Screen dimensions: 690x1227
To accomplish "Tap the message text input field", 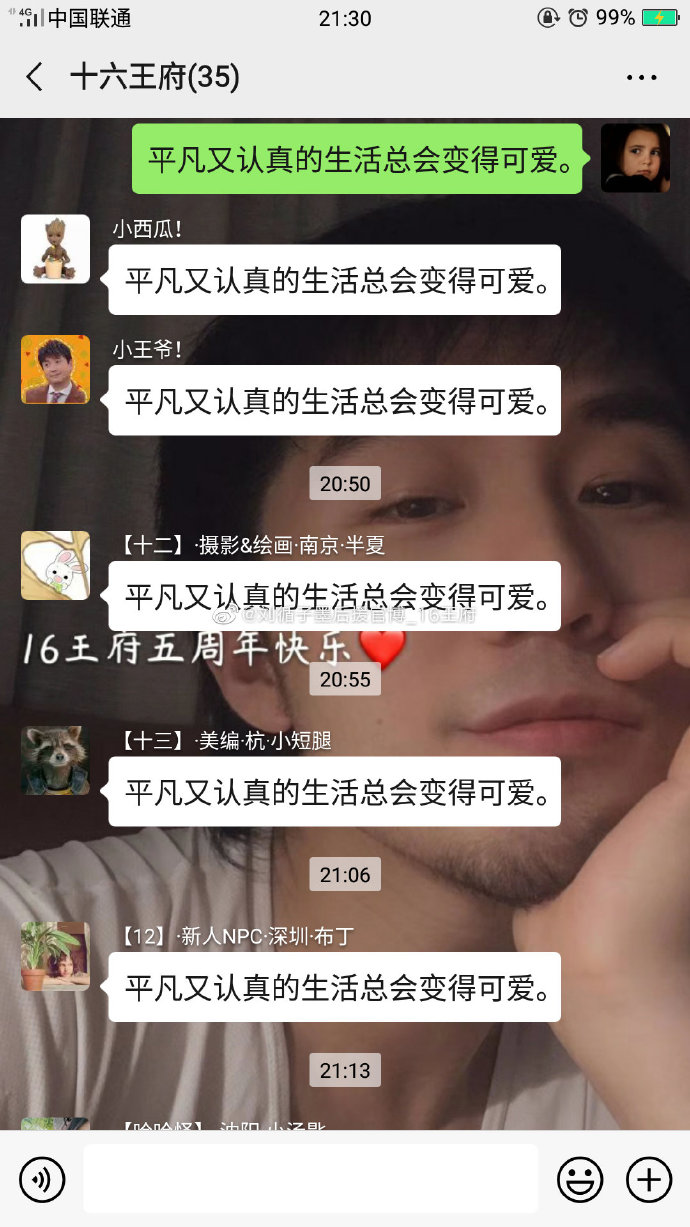I will [310, 1179].
